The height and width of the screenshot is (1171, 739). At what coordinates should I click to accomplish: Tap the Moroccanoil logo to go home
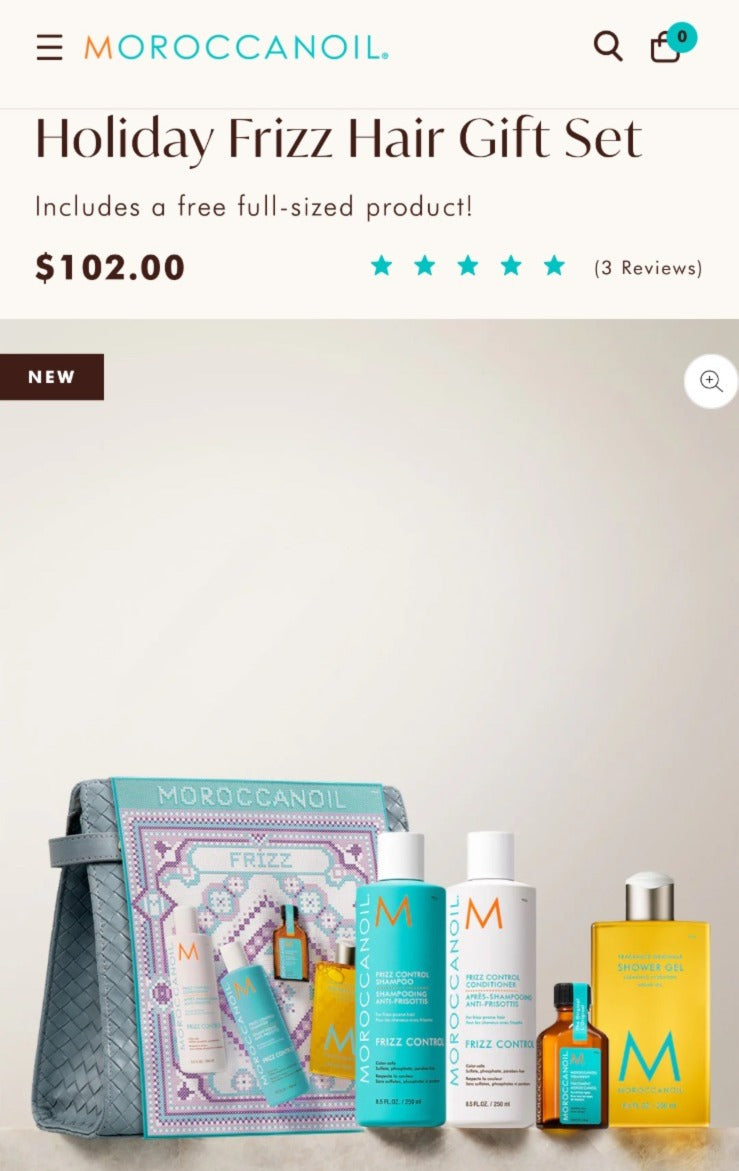click(236, 47)
